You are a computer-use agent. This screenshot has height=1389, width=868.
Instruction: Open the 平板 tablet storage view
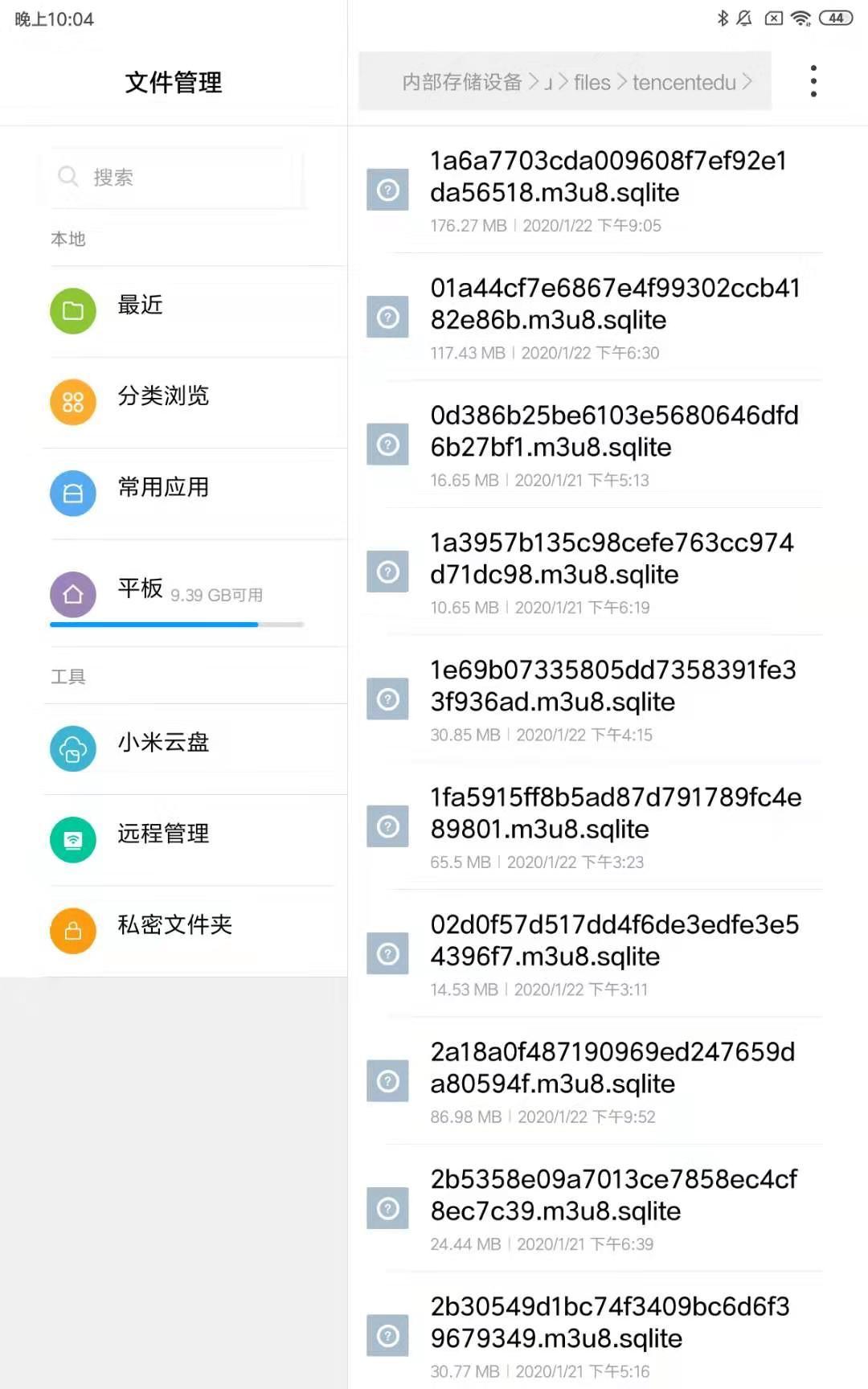[140, 589]
